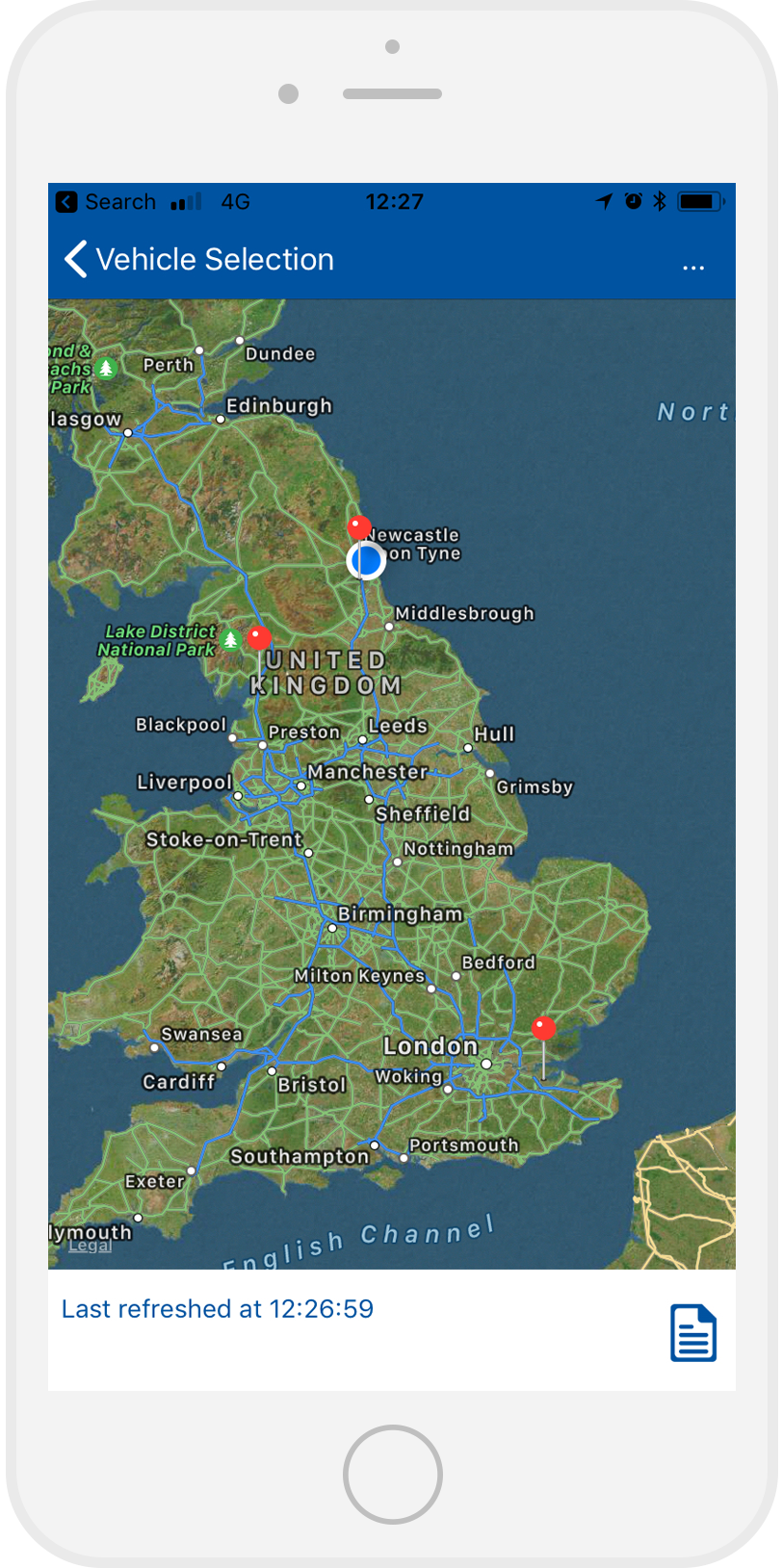Viewport: 782px width, 1568px height.
Task: Open the three-dot overflow menu
Action: 693,268
